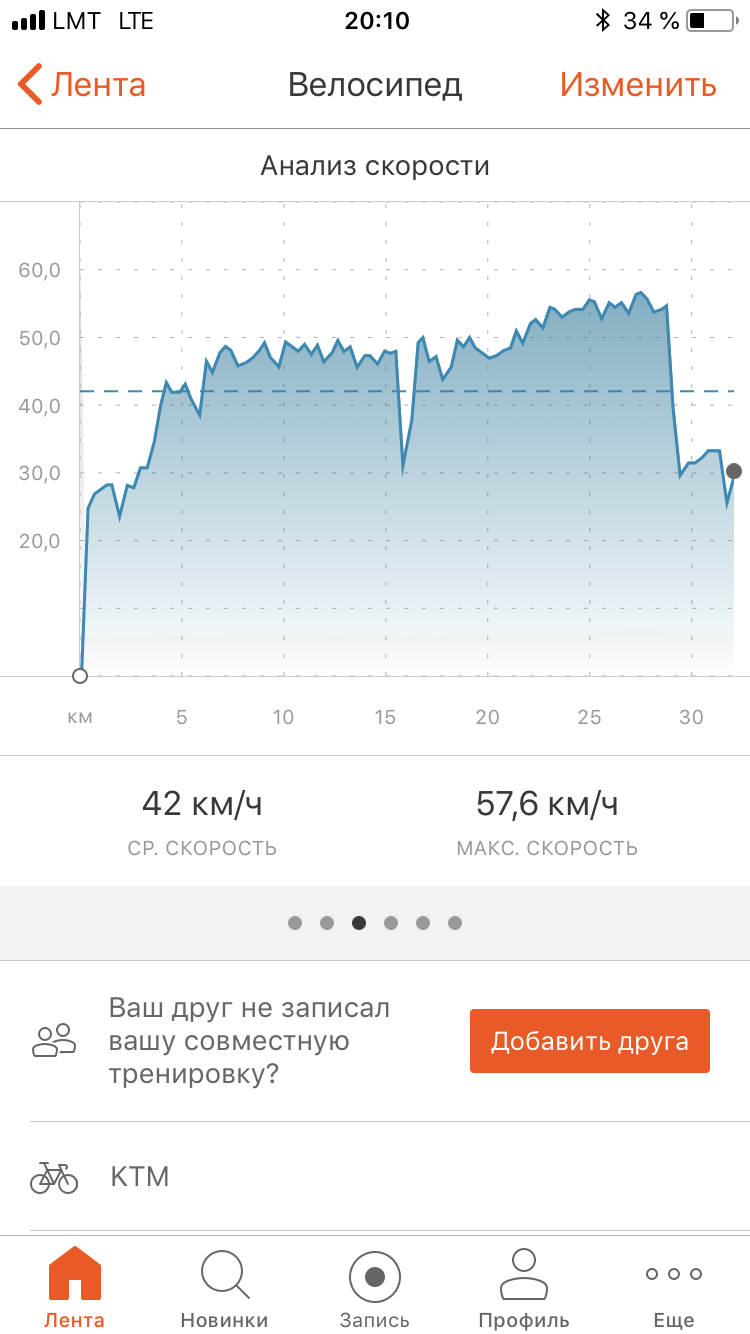Select the end marker on speed chart
Image resolution: width=750 pixels, height=1334 pixels.
(x=734, y=471)
